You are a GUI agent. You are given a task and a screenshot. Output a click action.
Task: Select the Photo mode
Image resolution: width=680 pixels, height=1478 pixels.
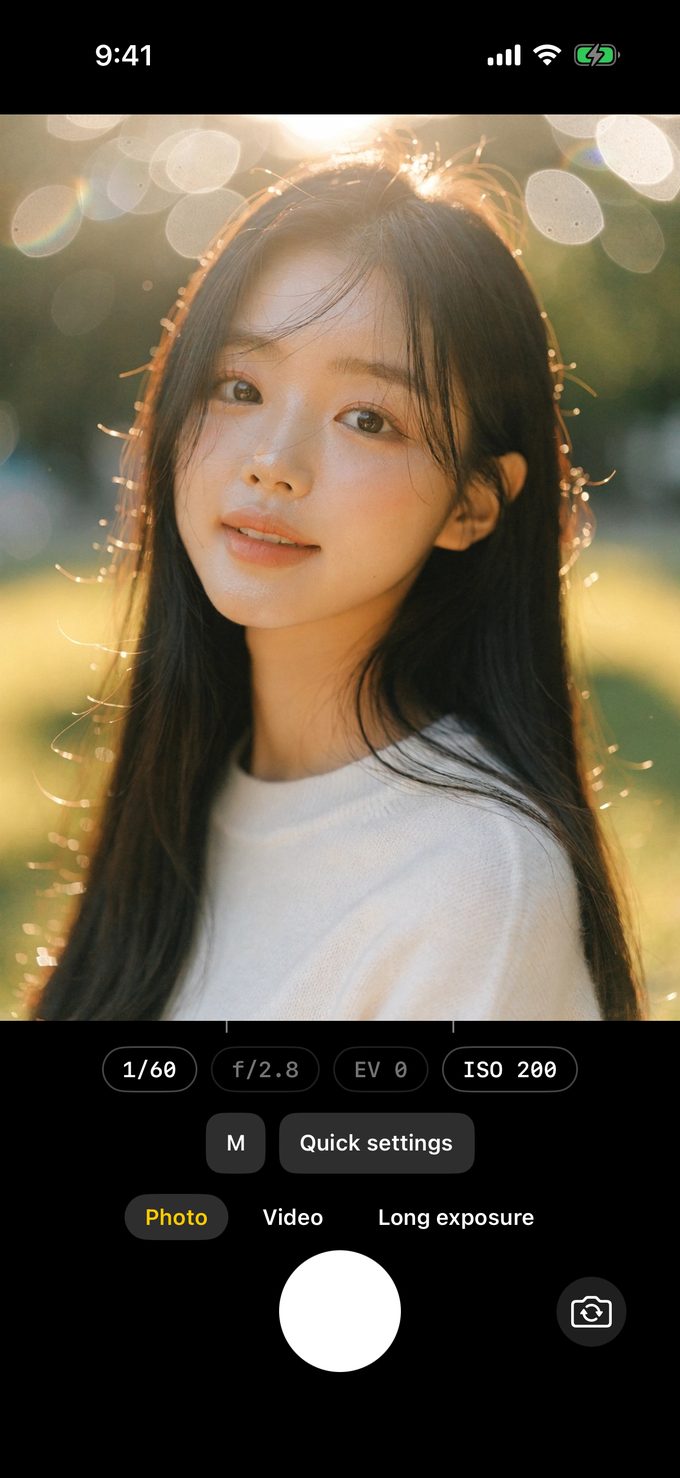click(x=176, y=1217)
